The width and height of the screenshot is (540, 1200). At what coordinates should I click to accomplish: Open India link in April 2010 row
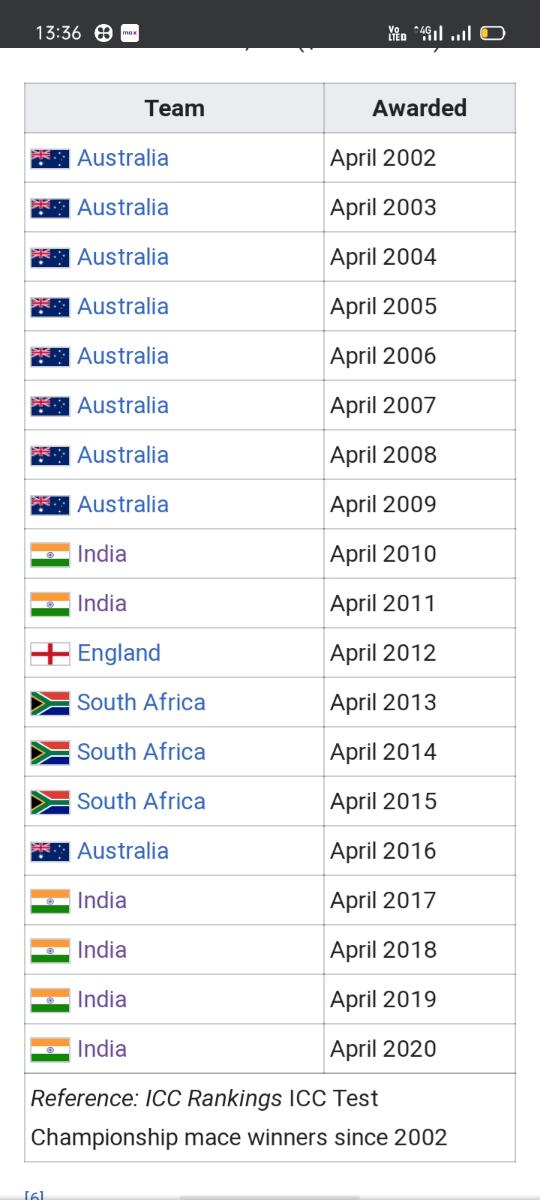102,554
